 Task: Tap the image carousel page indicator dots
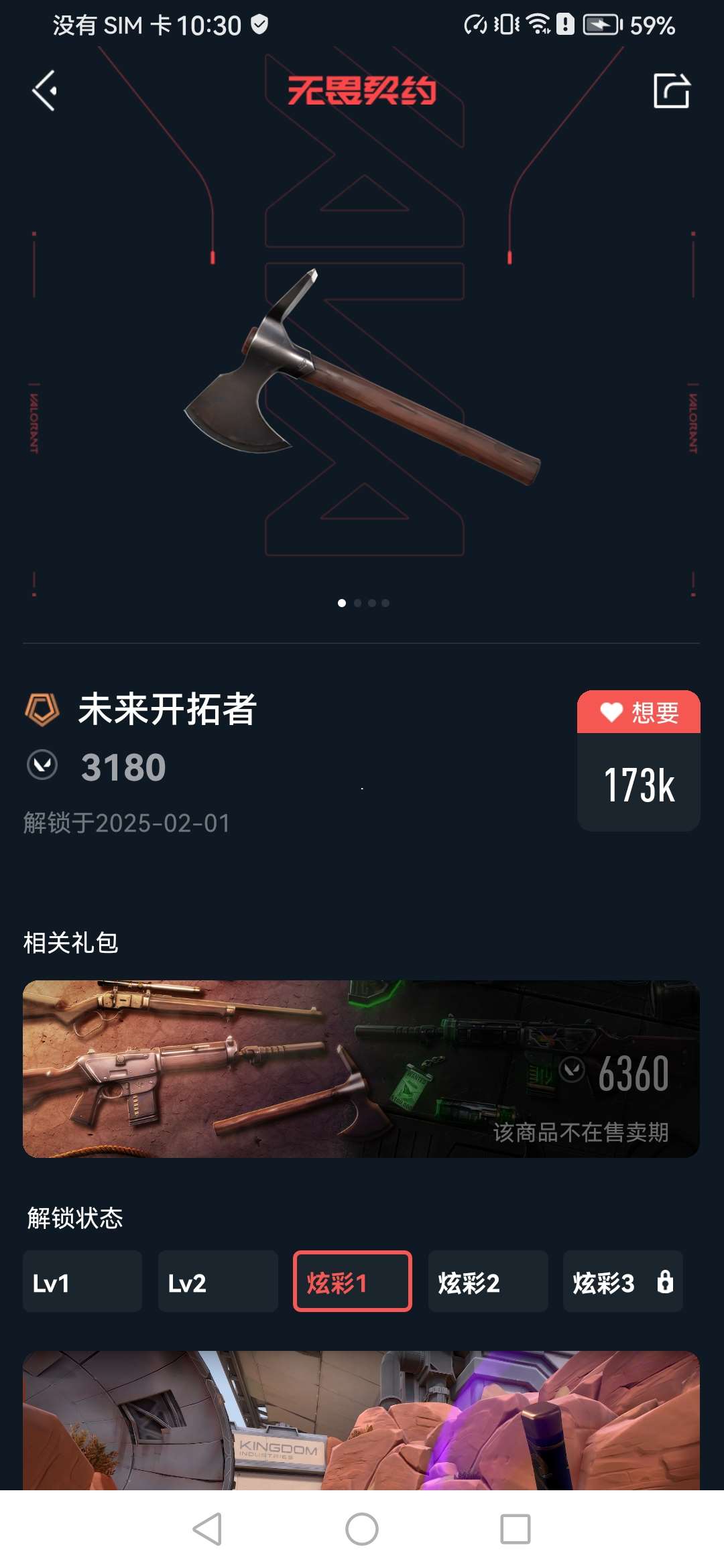(x=363, y=603)
